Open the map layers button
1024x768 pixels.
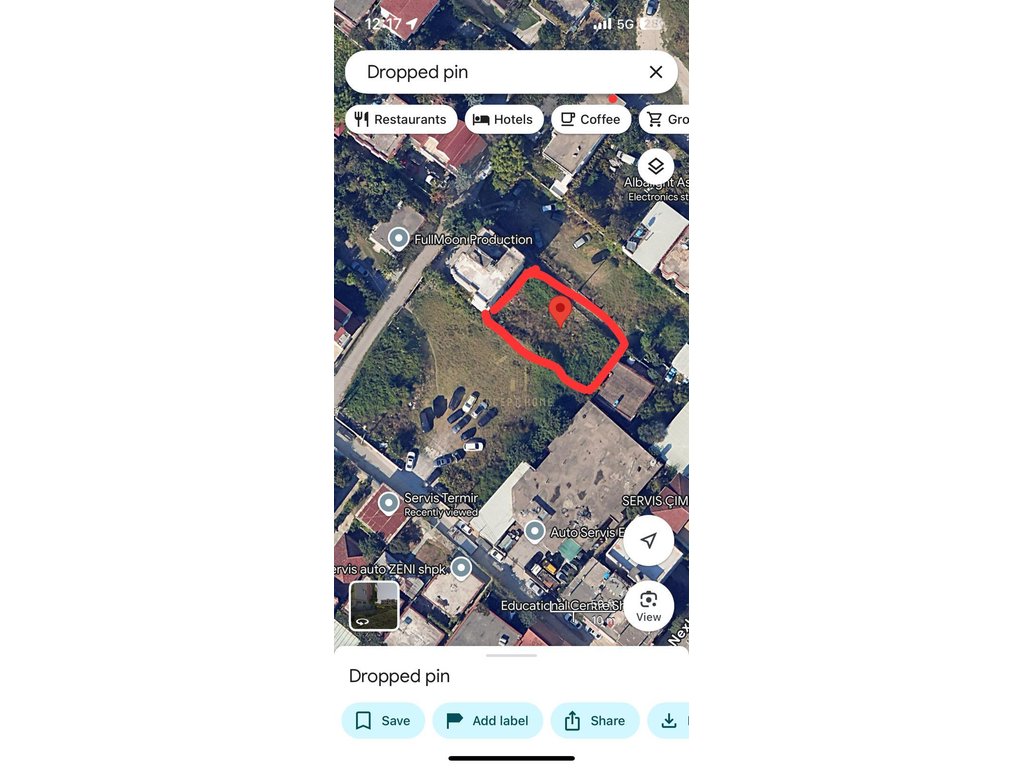(x=656, y=166)
